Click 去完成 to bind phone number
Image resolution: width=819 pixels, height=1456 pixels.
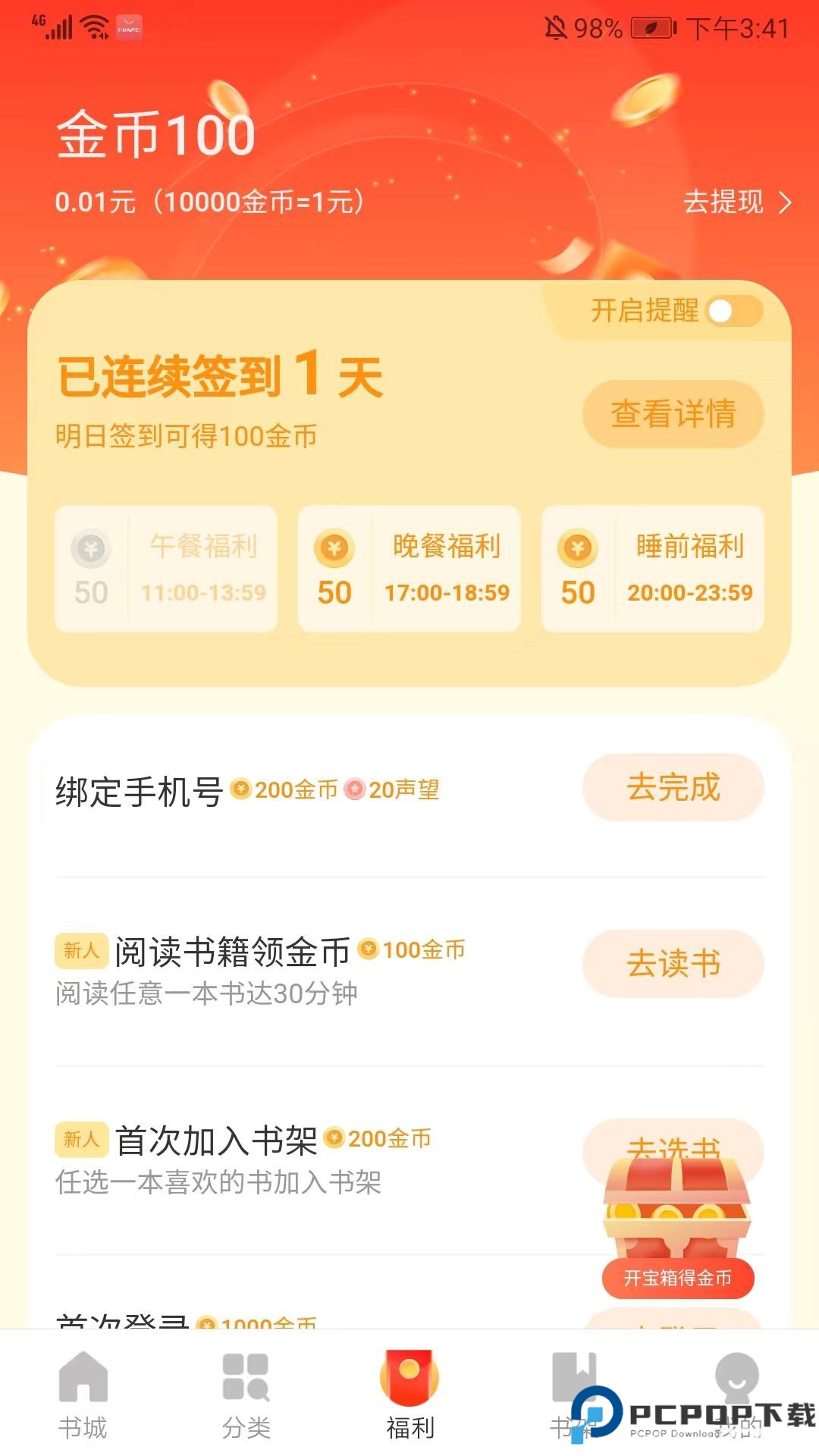[673, 789]
